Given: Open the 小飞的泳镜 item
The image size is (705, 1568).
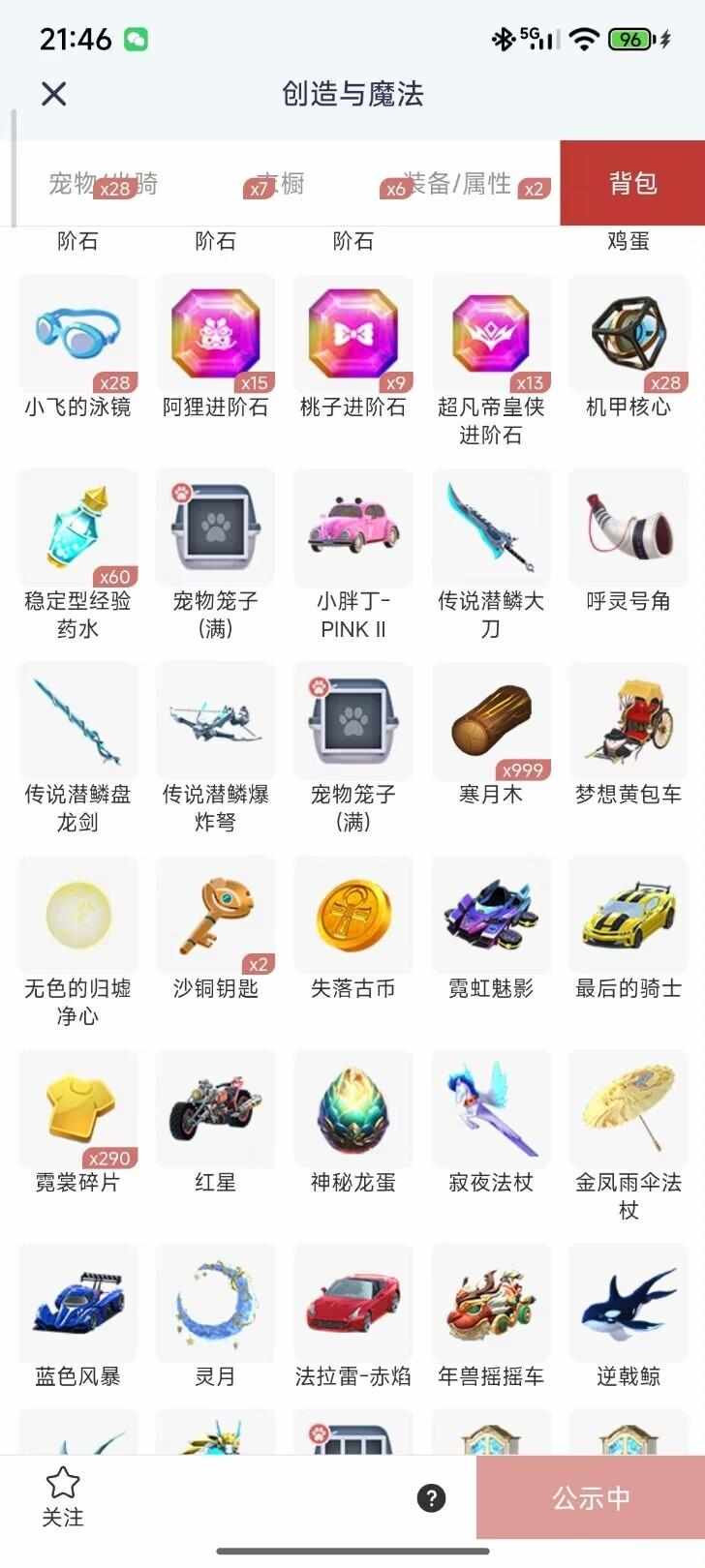Looking at the screenshot, I should point(78,334).
